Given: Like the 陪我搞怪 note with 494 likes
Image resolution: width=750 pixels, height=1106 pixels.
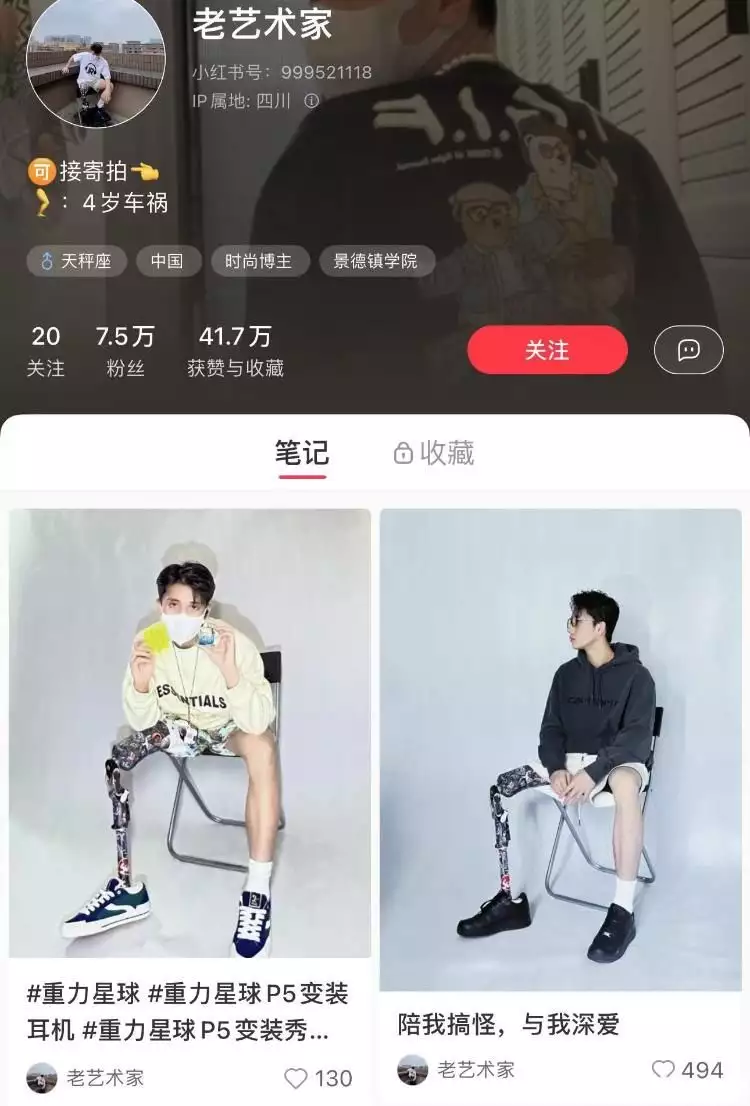Looking at the screenshot, I should coord(663,1069).
